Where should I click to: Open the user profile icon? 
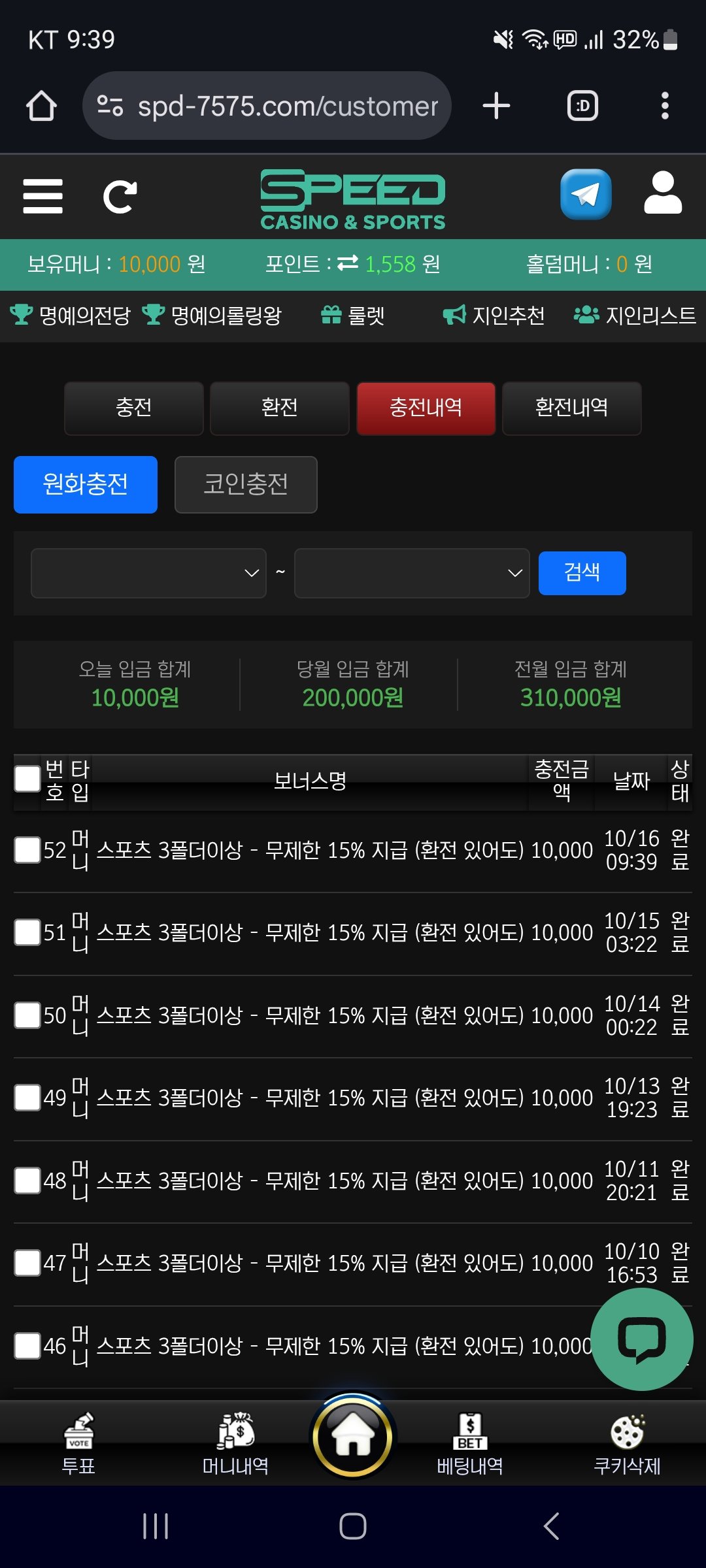pos(663,193)
